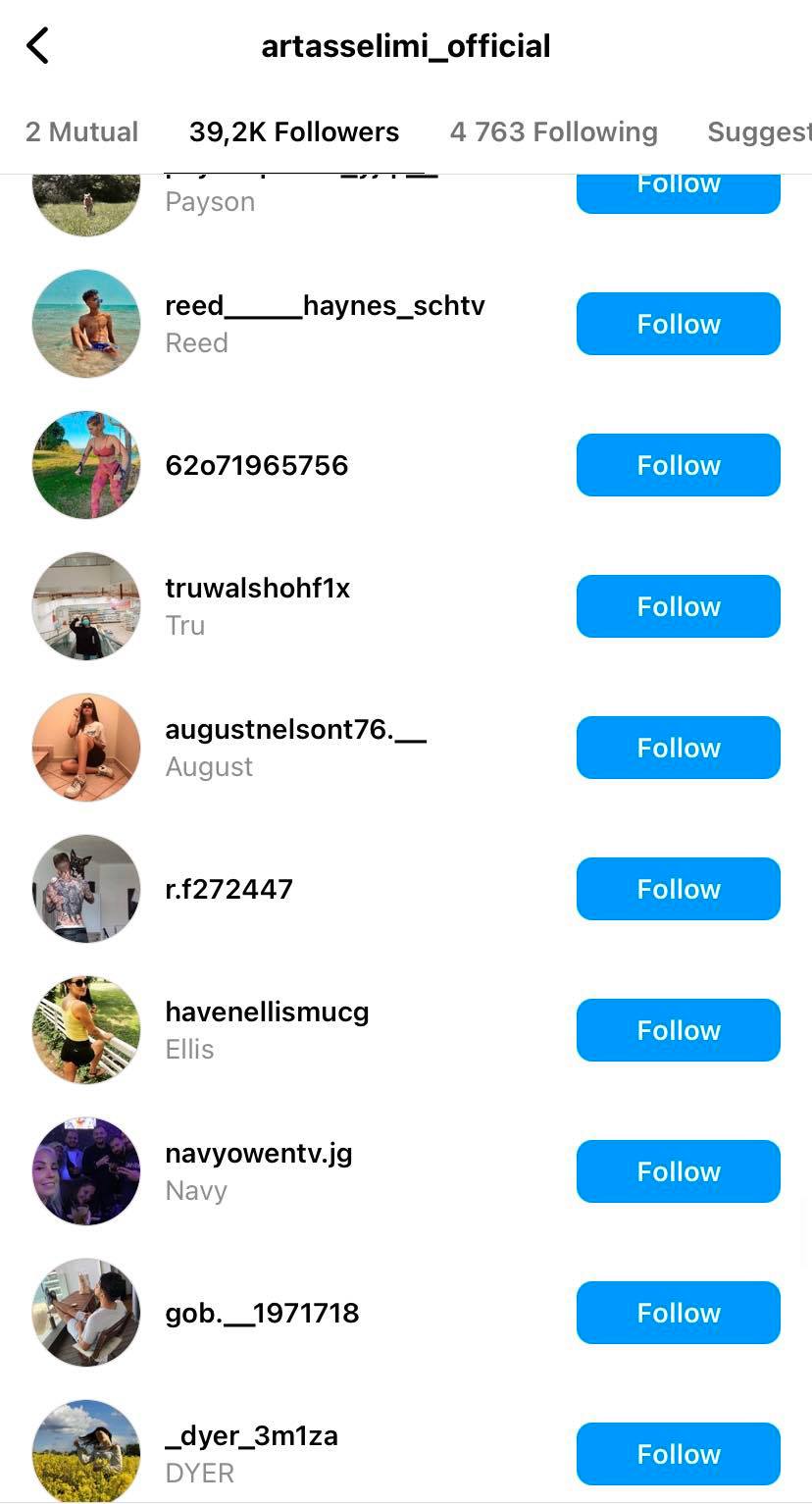The height and width of the screenshot is (1504, 812).
Task: Switch to the 2 Mutual tab
Action: coord(81,131)
